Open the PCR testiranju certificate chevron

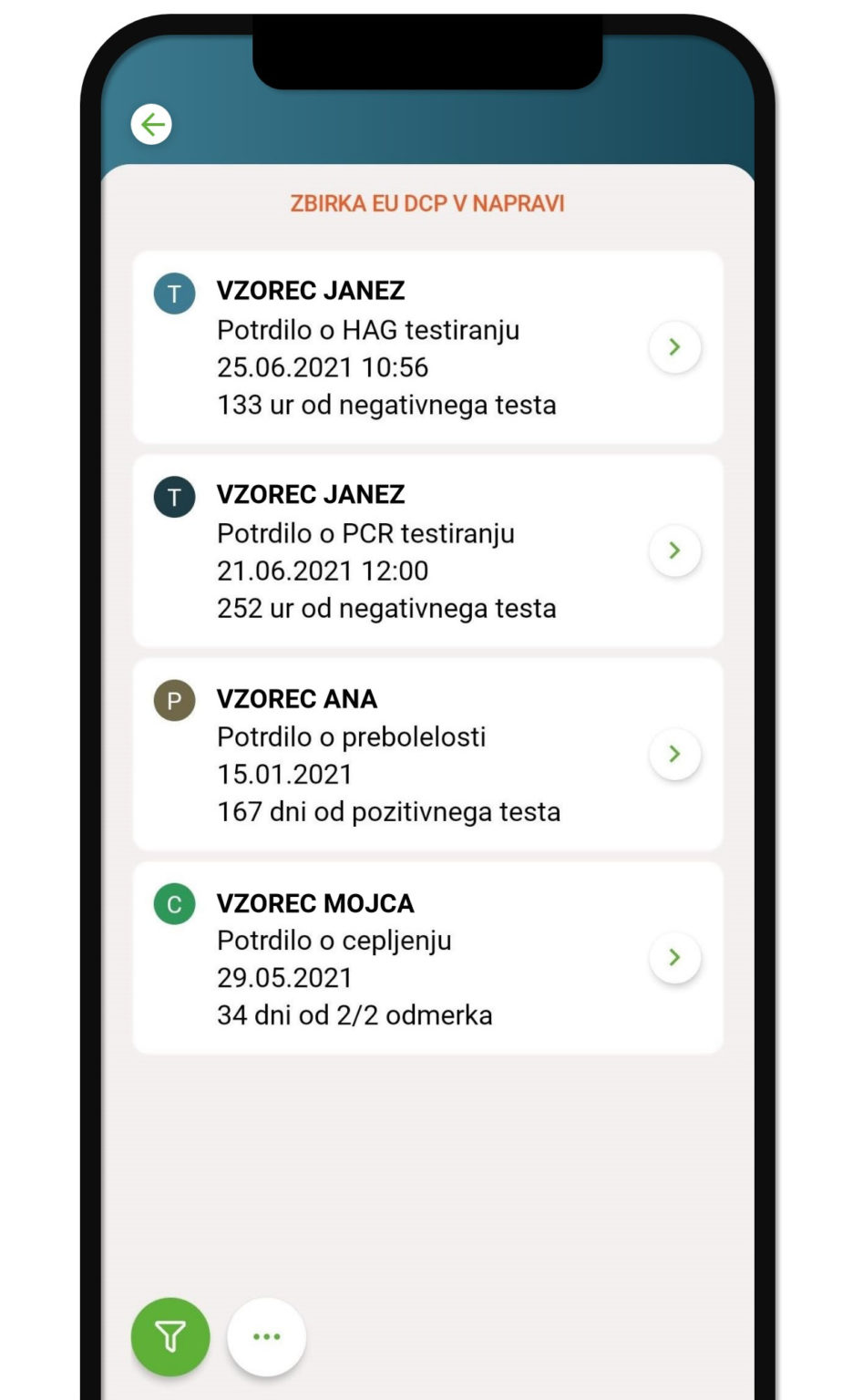click(674, 551)
